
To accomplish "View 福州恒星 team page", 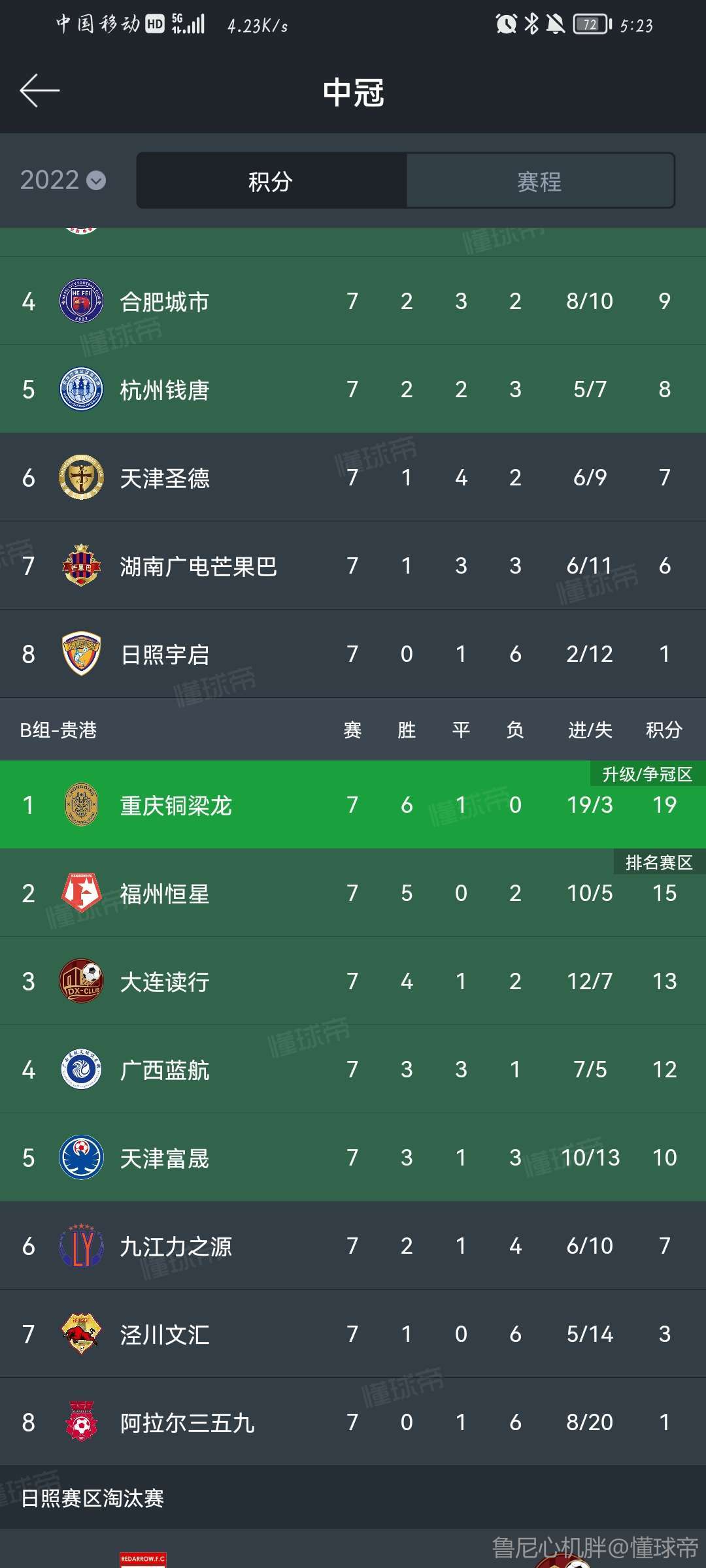I will point(165,894).
